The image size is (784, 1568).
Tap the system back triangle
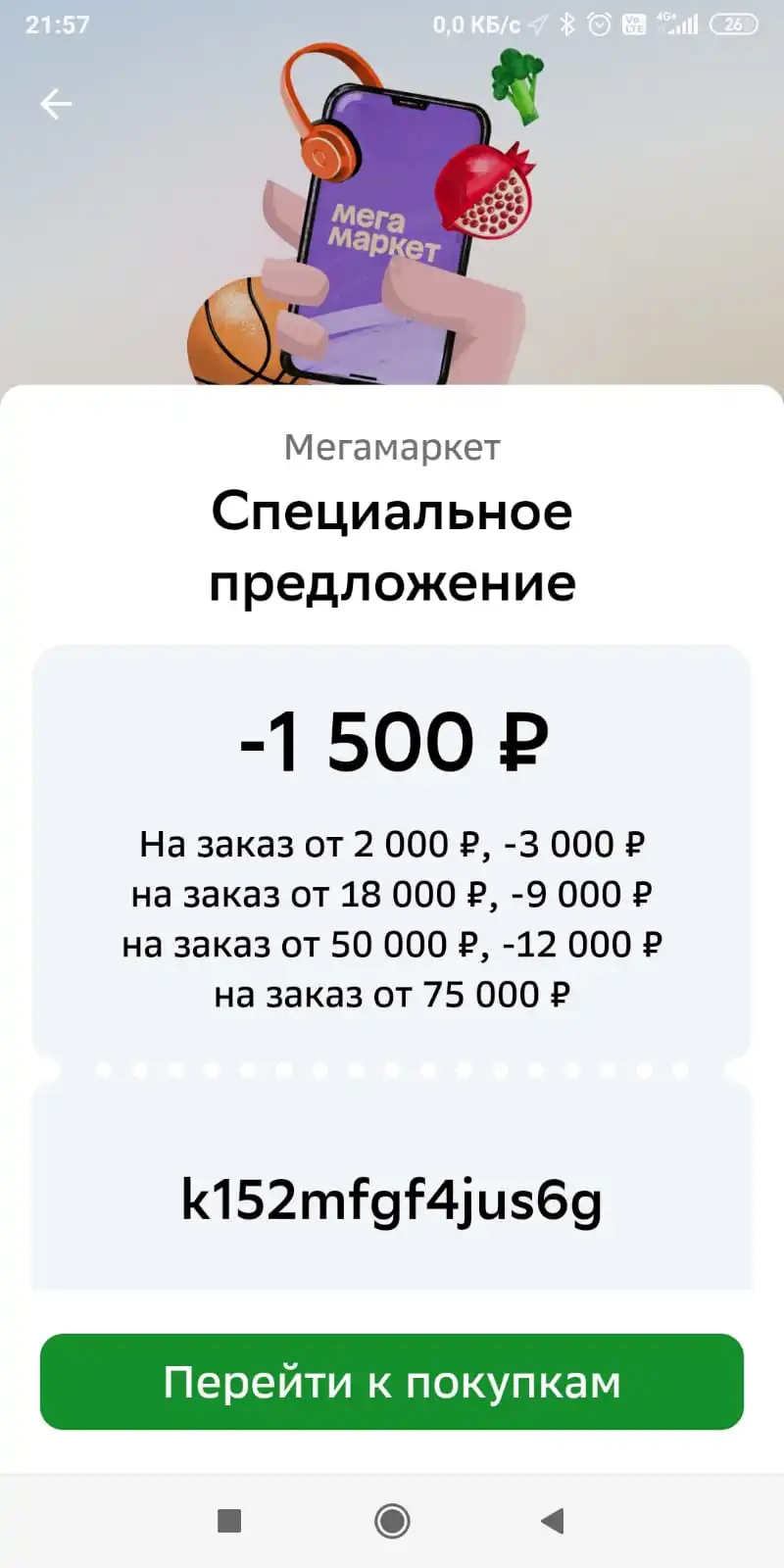[553, 1521]
